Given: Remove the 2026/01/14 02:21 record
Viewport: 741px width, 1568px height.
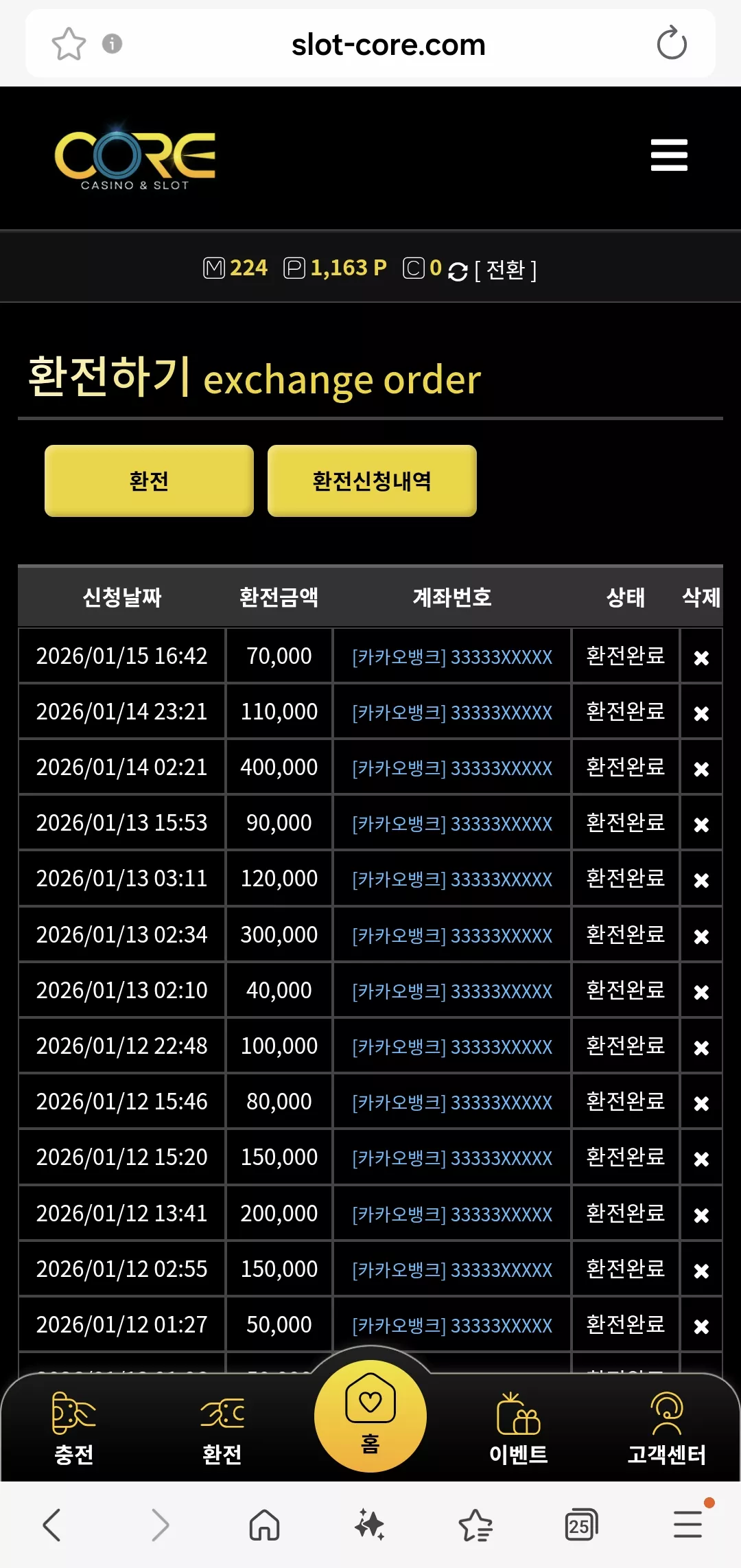Looking at the screenshot, I should coord(701,769).
